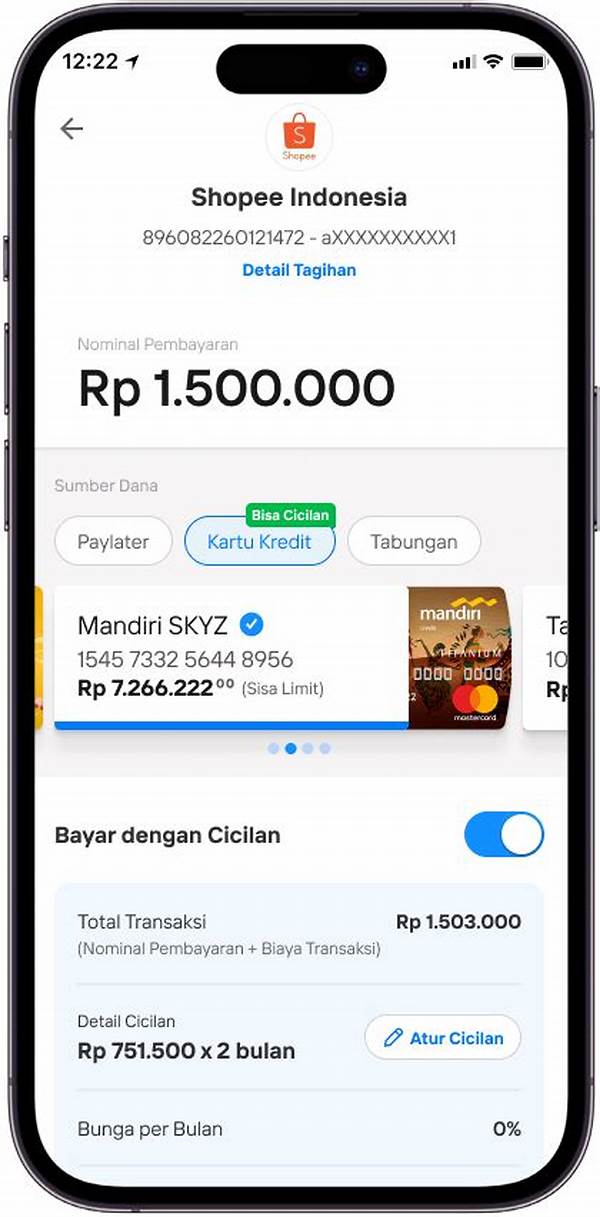Turn off Bayar dengan Cicilan switch

point(504,835)
